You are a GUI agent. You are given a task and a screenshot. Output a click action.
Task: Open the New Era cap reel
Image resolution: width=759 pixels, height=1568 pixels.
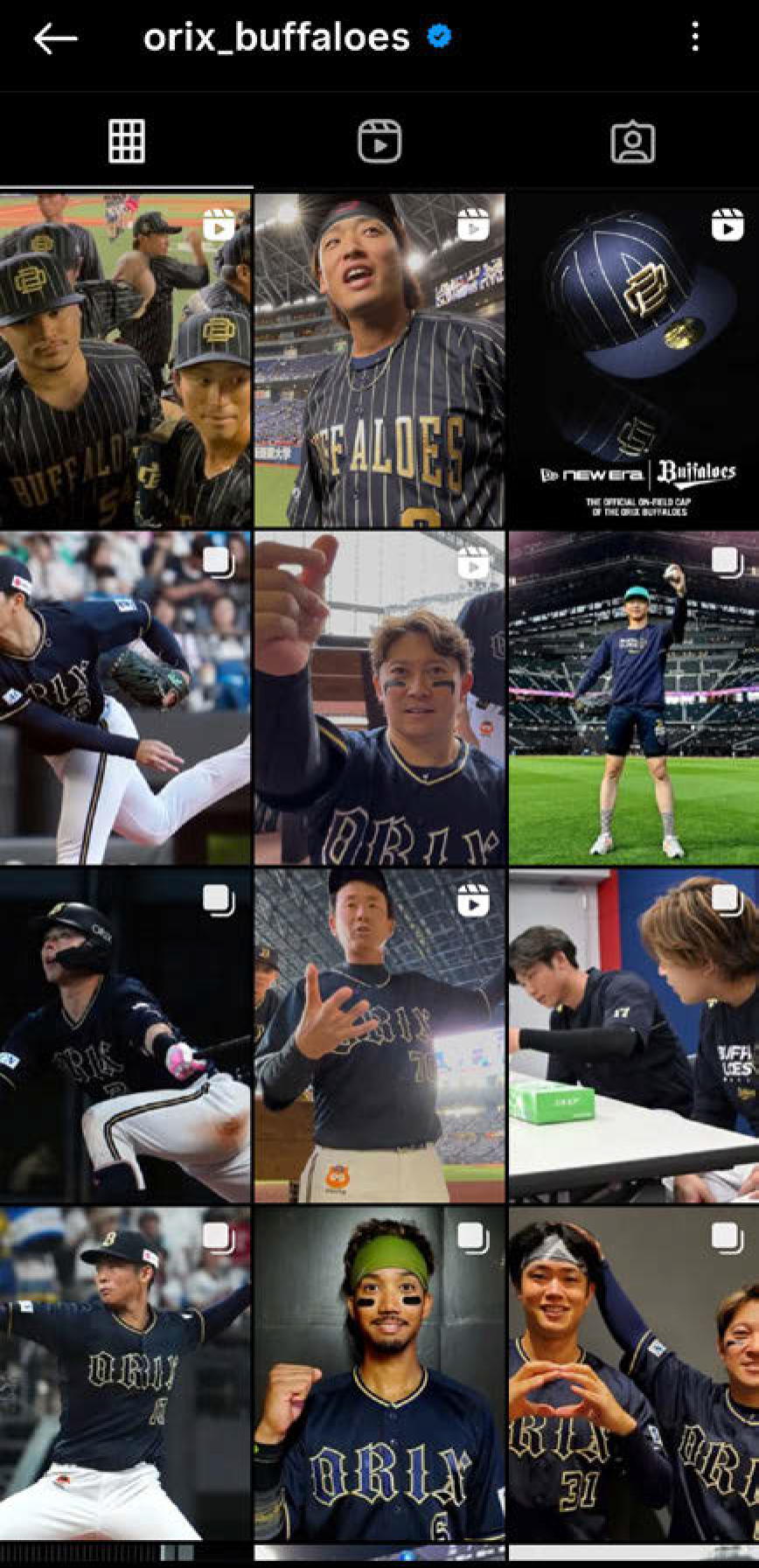634,360
